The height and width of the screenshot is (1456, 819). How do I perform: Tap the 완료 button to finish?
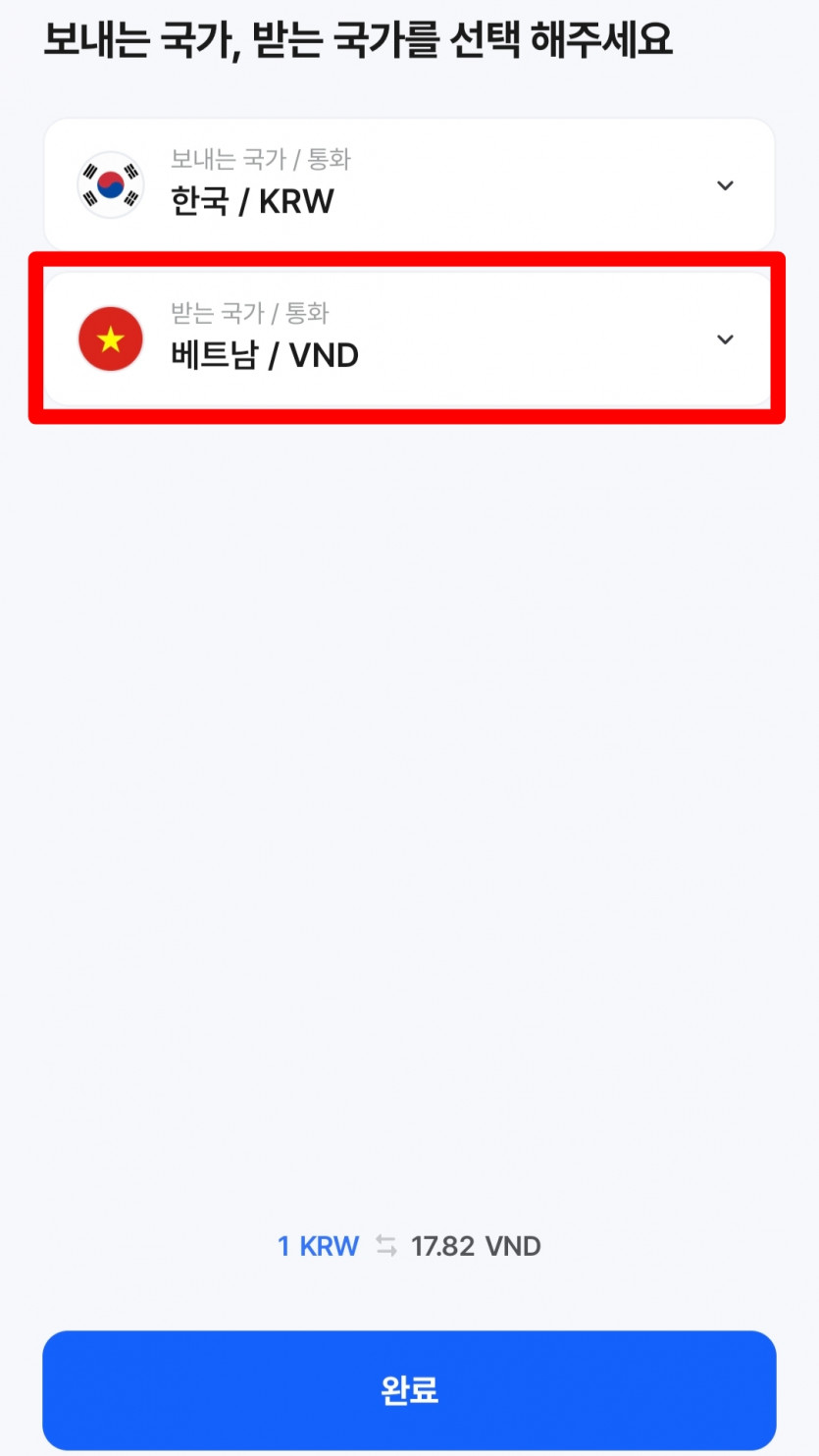click(x=409, y=1389)
